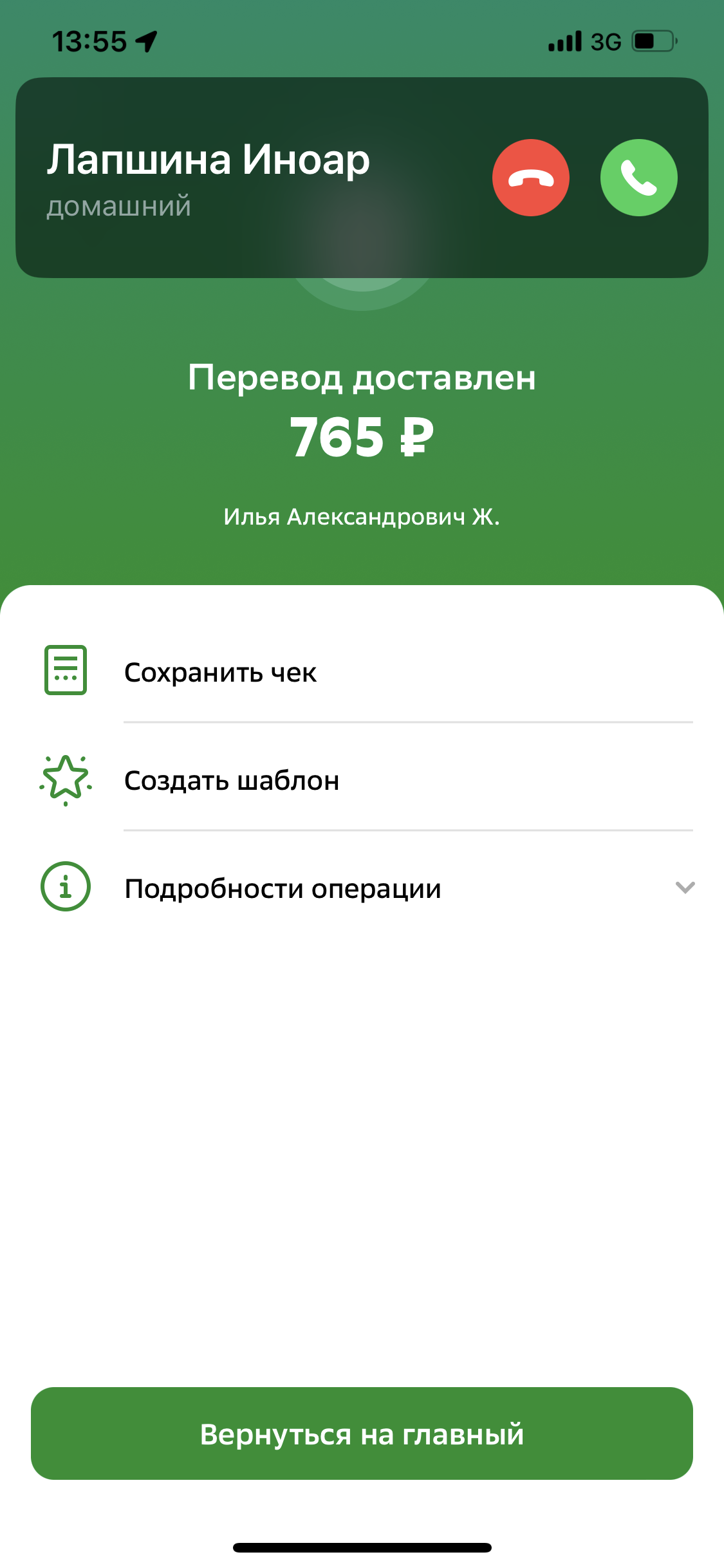Tap Вернуться на главный button
This screenshot has height=1568, width=724.
point(362,1433)
